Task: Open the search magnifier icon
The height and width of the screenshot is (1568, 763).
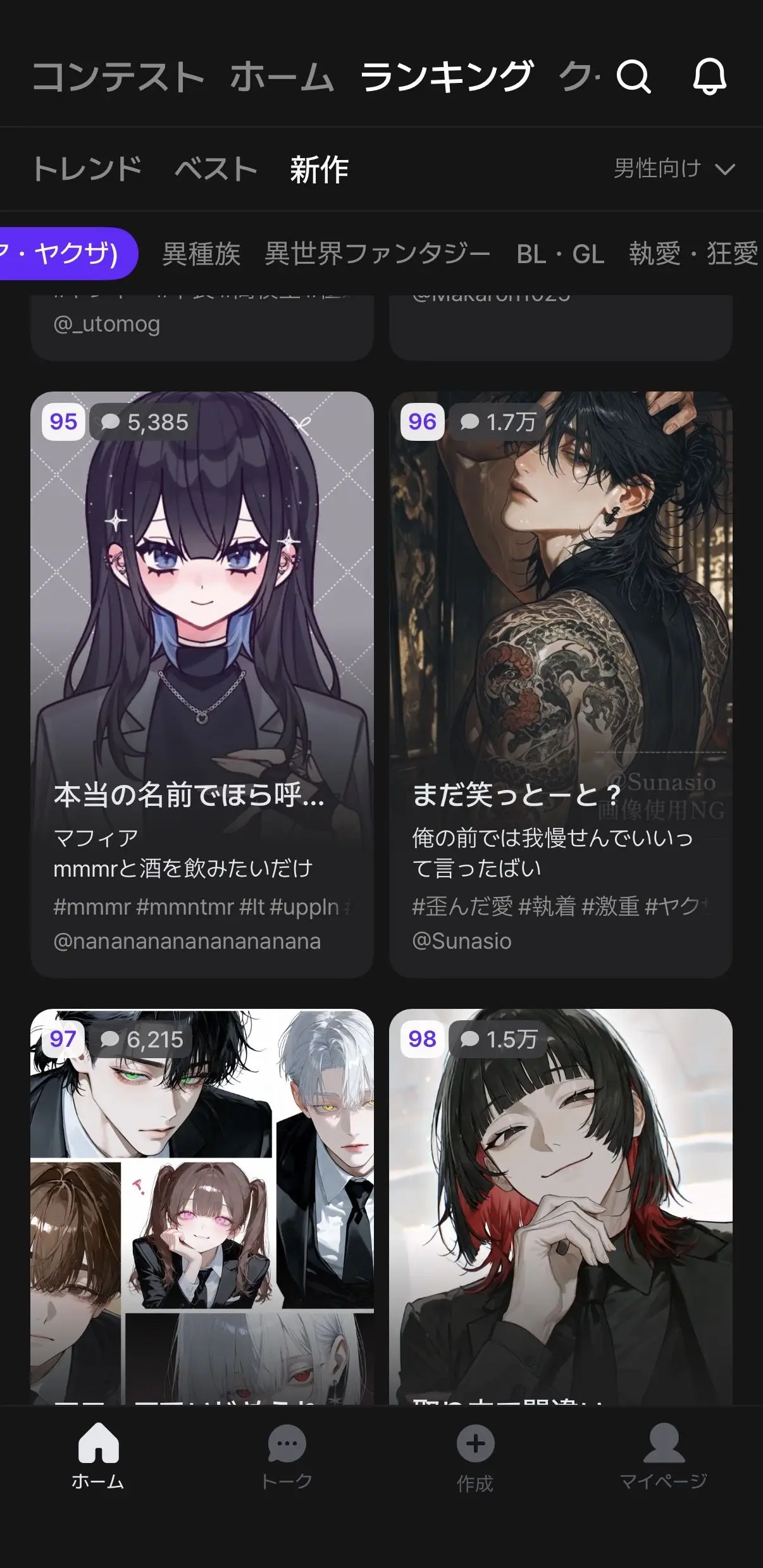Action: (634, 77)
